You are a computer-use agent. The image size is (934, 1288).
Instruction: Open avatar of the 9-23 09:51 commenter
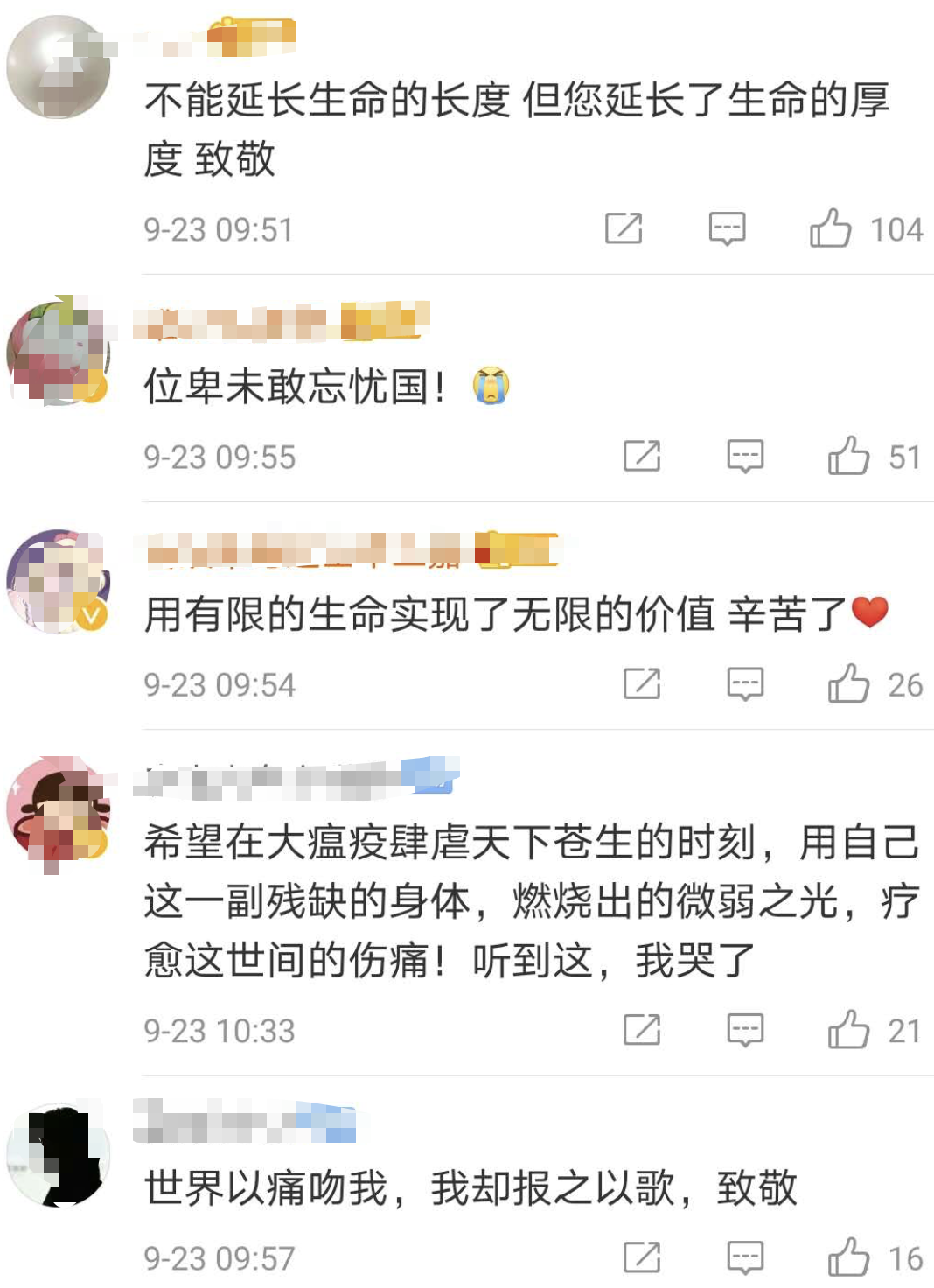(x=59, y=66)
